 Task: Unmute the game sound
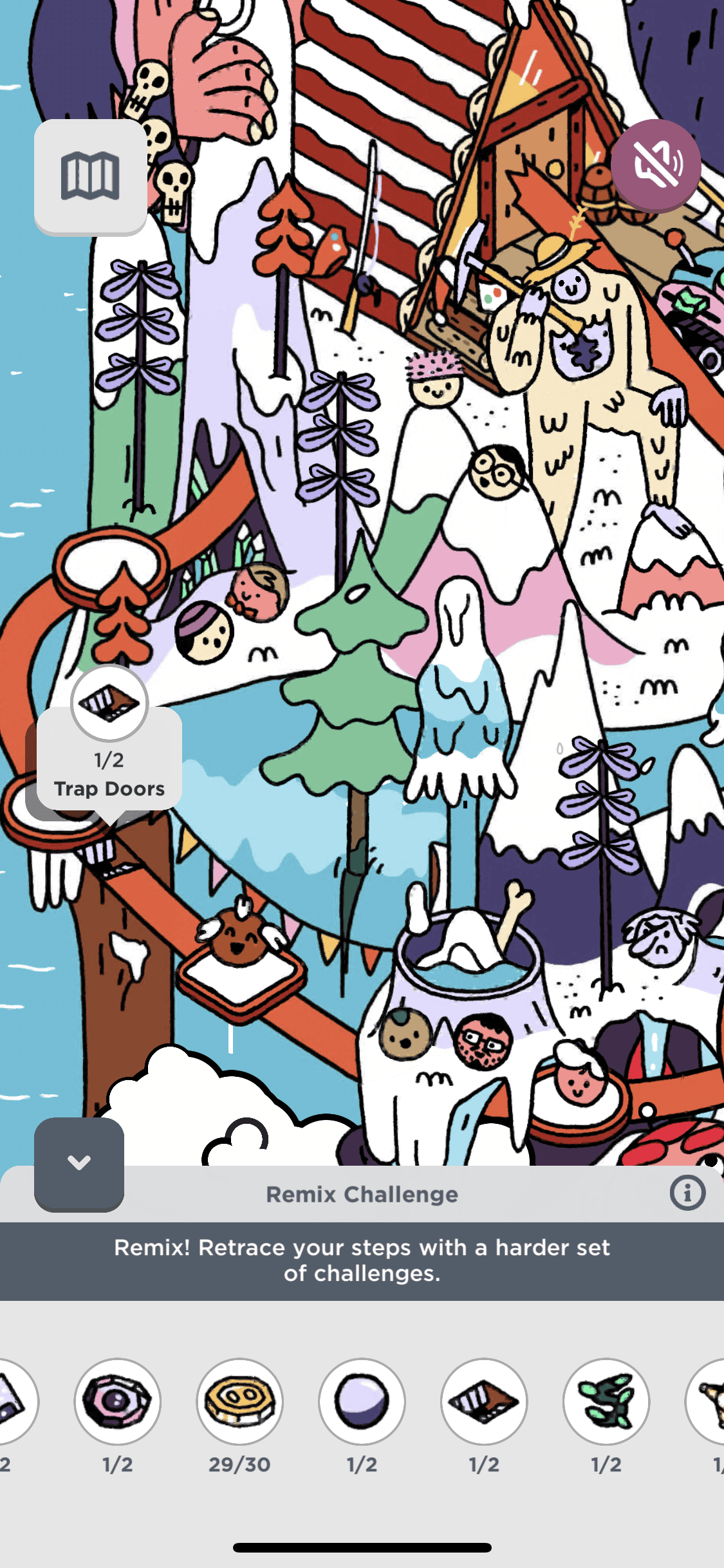[x=655, y=164]
